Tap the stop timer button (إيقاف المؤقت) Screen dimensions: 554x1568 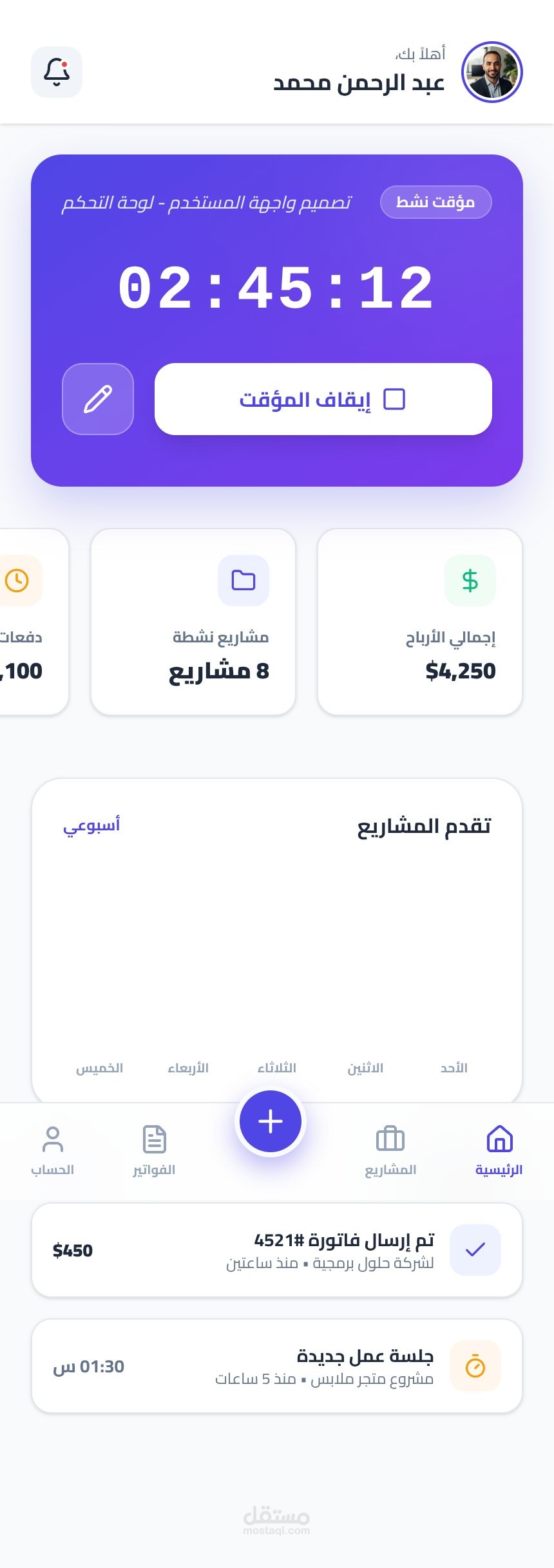tap(323, 399)
